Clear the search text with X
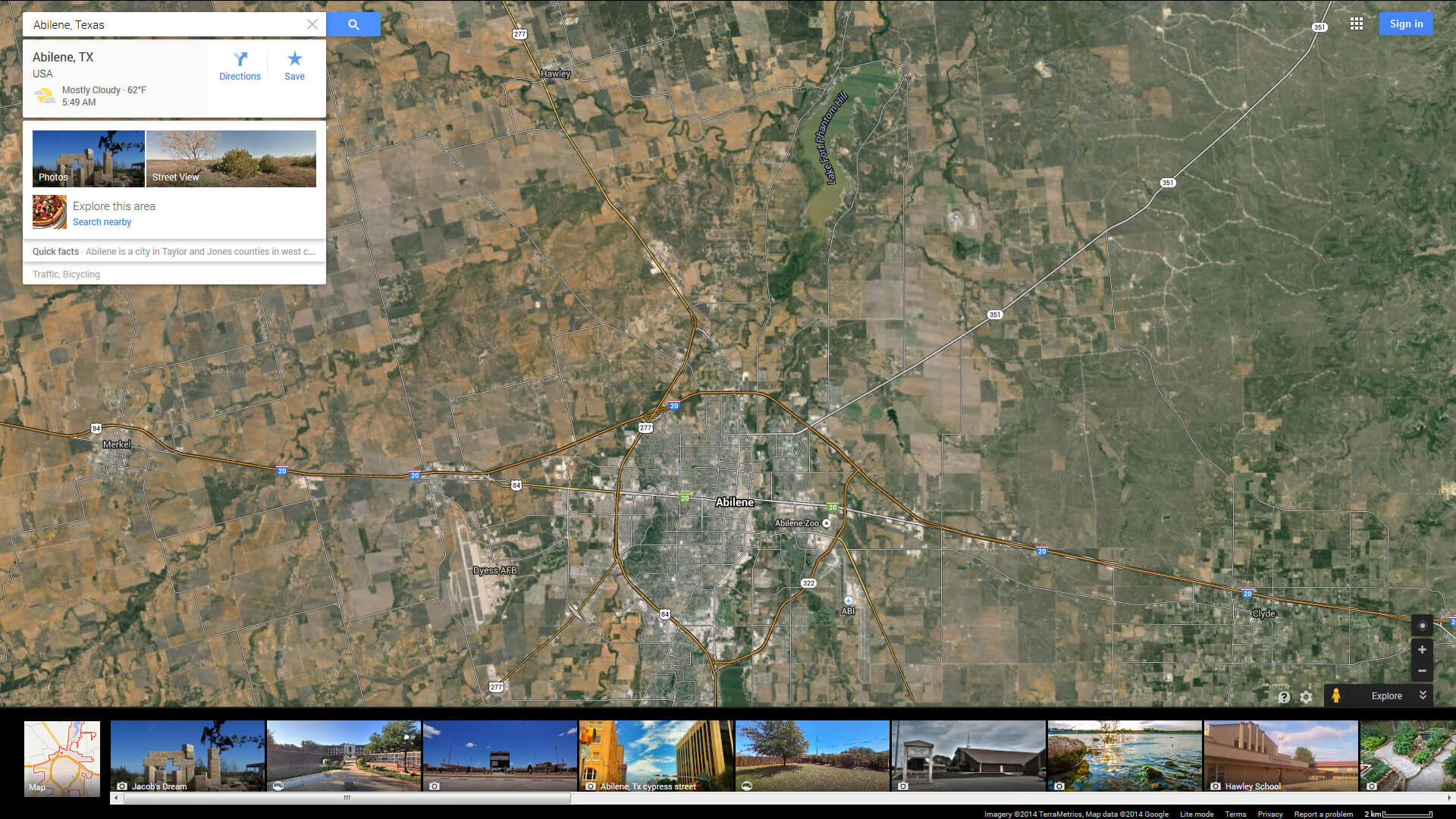Viewport: 1456px width, 819px height. point(312,24)
